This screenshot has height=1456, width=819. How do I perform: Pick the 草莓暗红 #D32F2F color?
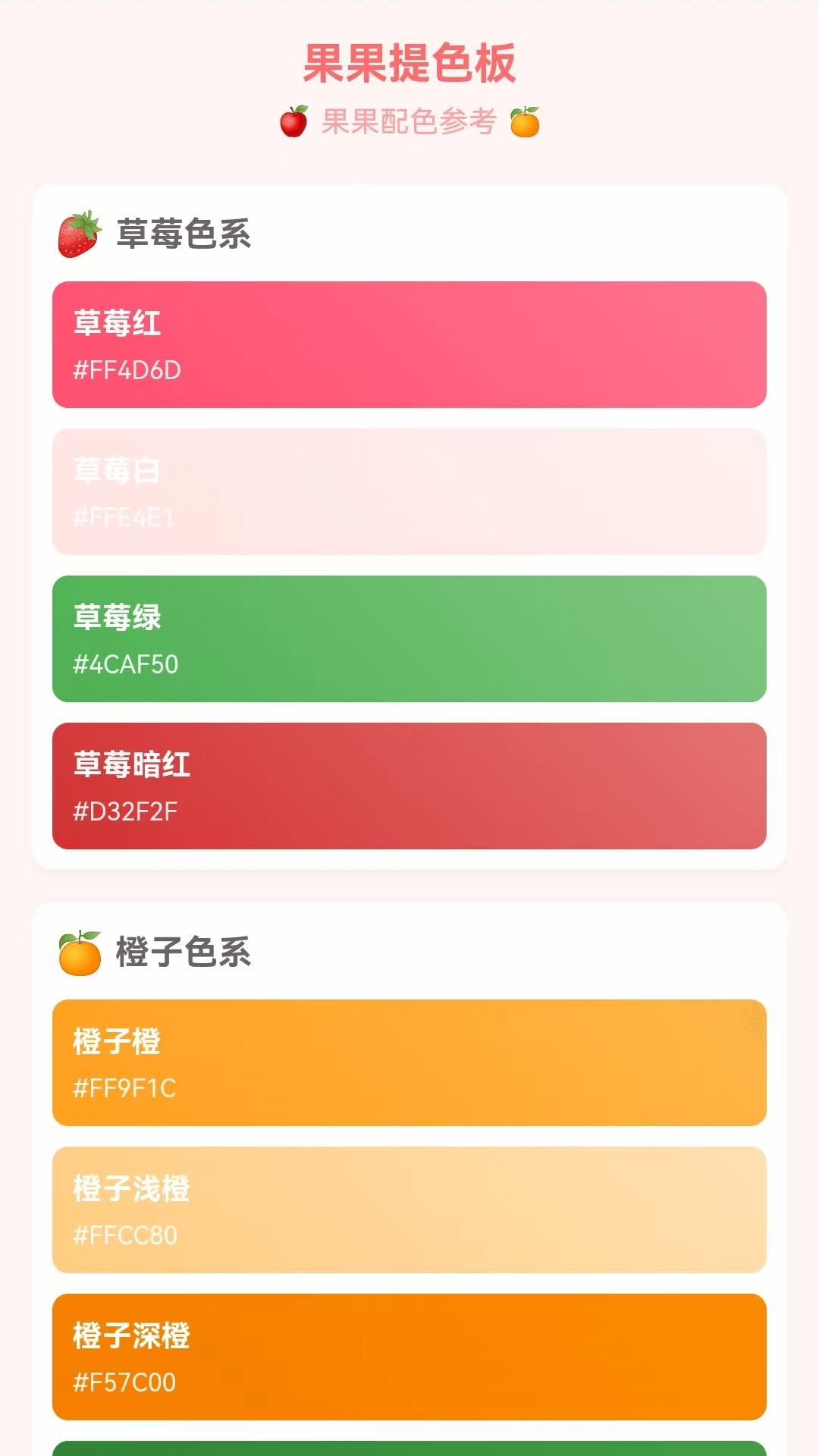(x=409, y=786)
